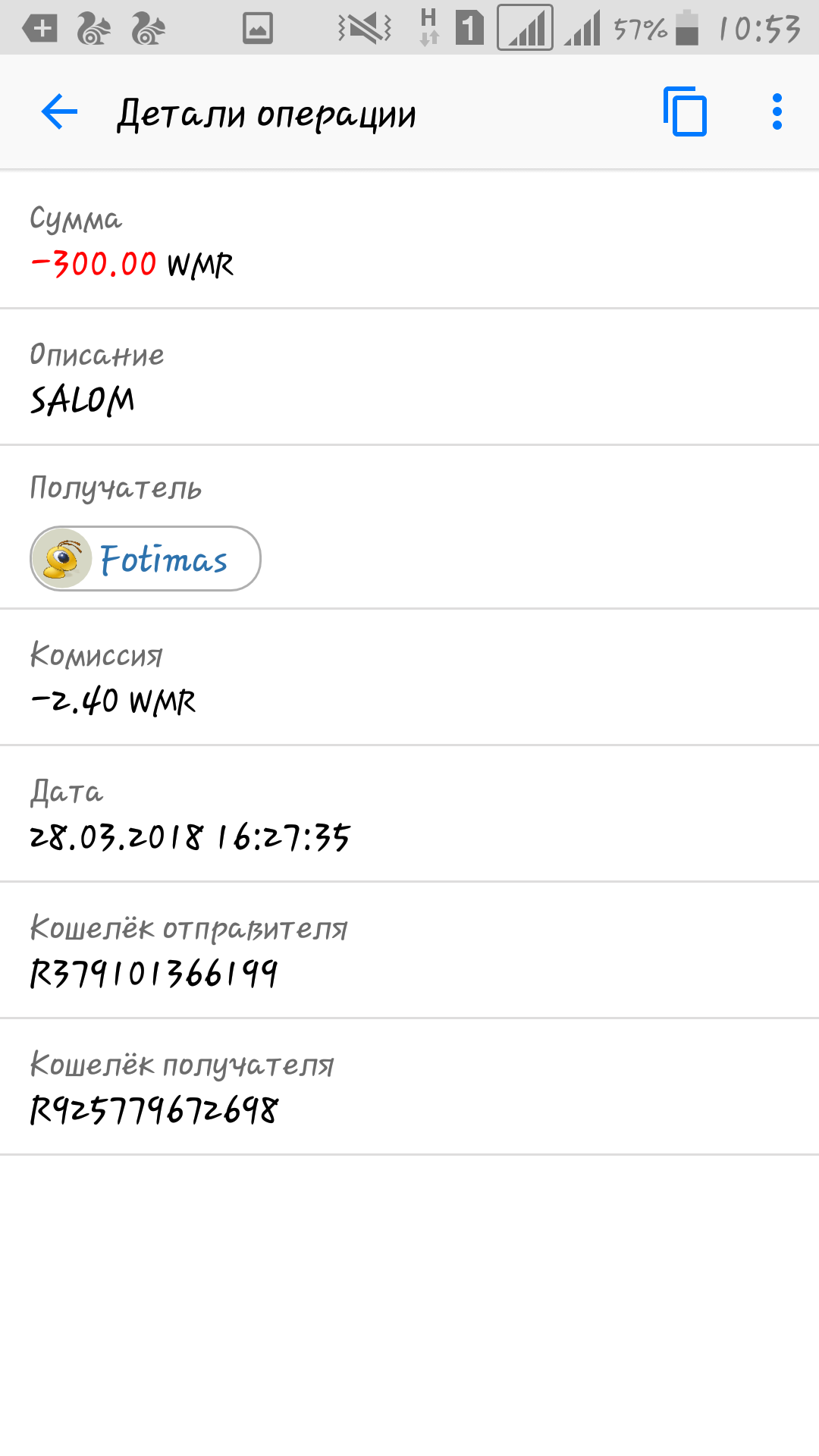Go back from operation details
The image size is (819, 1456).
[x=59, y=112]
